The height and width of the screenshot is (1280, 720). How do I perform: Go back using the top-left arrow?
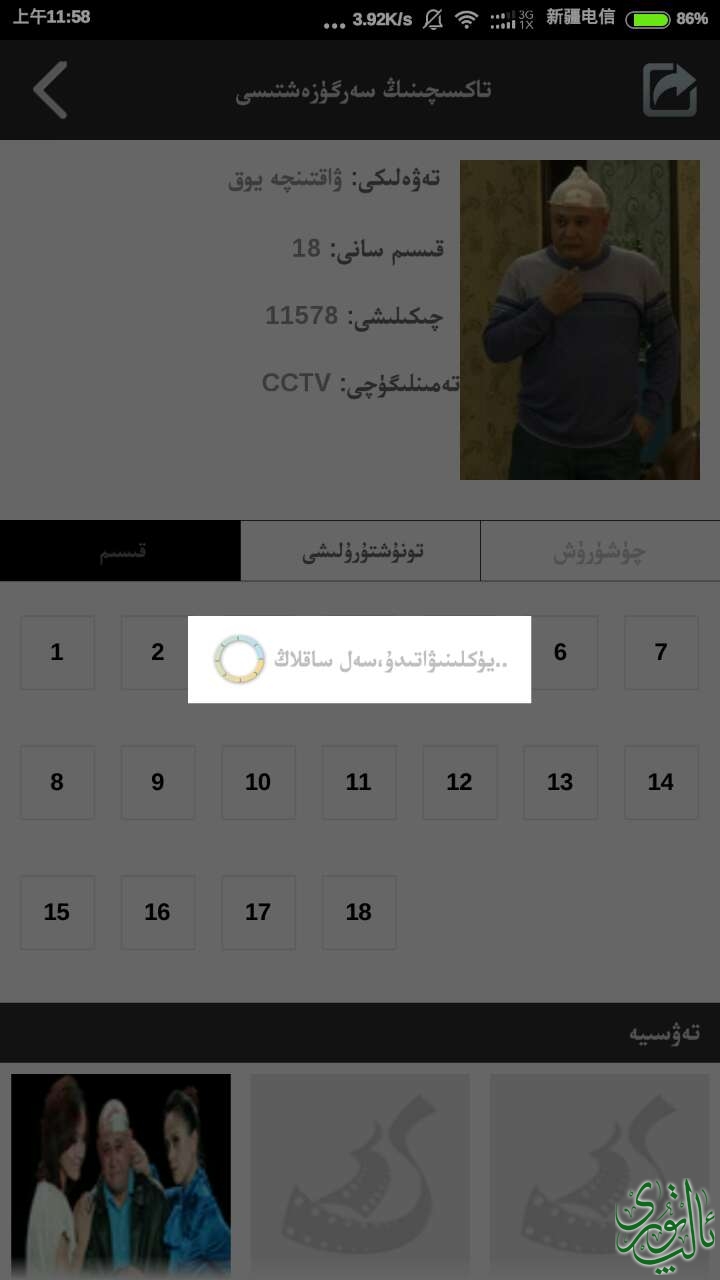(x=50, y=90)
